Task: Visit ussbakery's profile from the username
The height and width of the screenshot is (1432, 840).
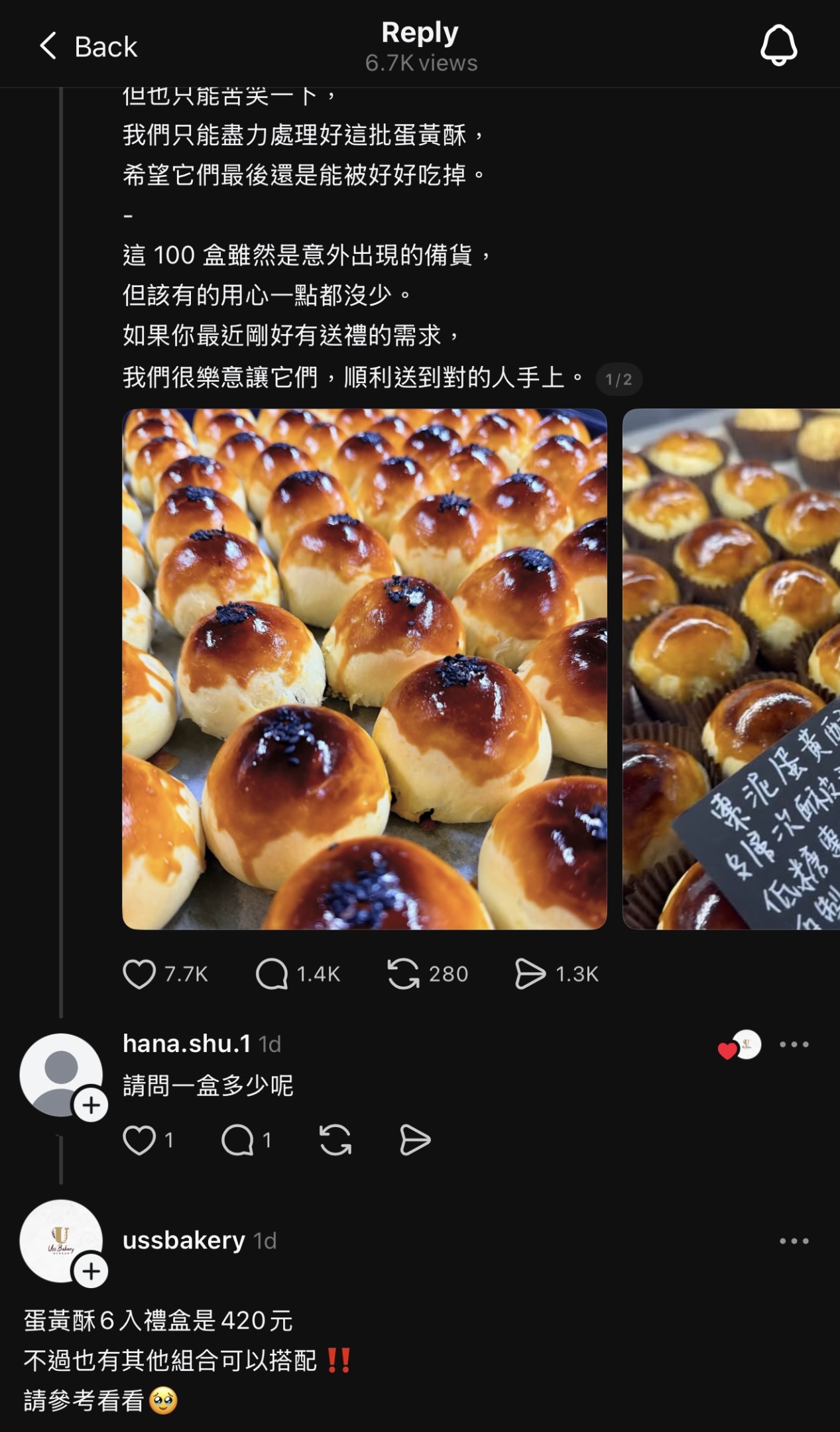Action: (184, 1240)
